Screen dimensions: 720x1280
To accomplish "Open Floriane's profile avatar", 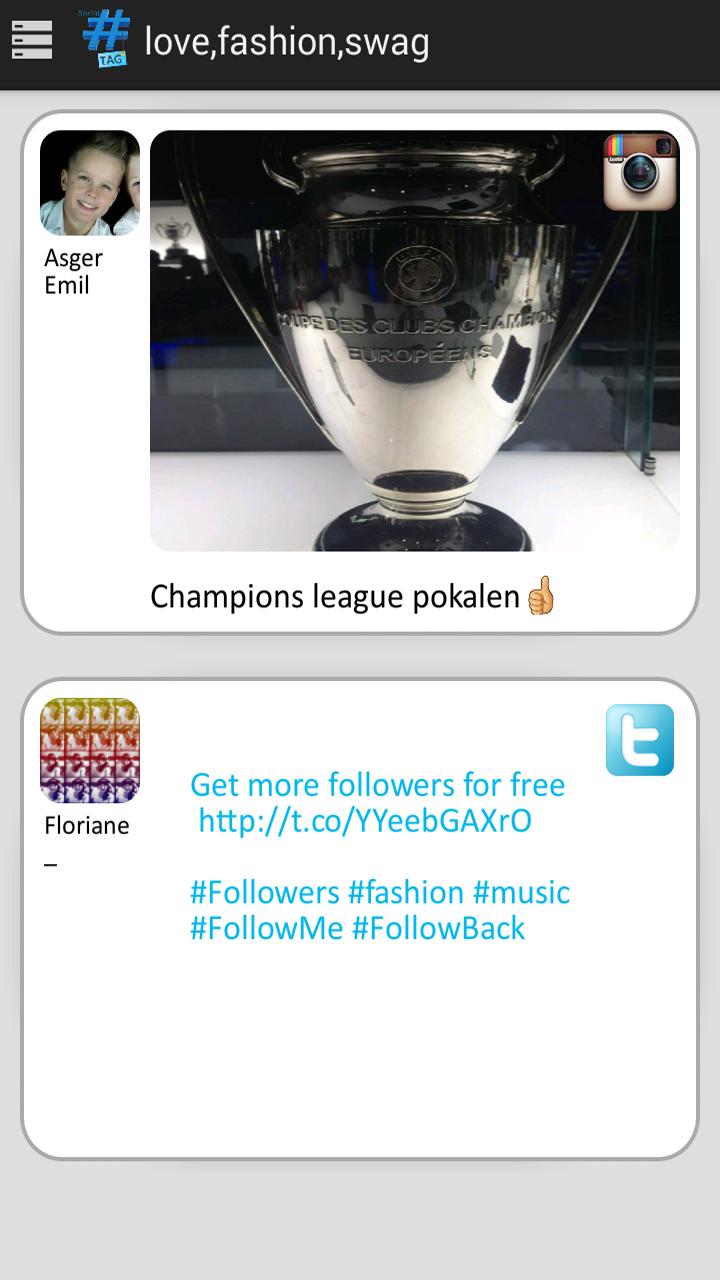I will click(x=90, y=750).
